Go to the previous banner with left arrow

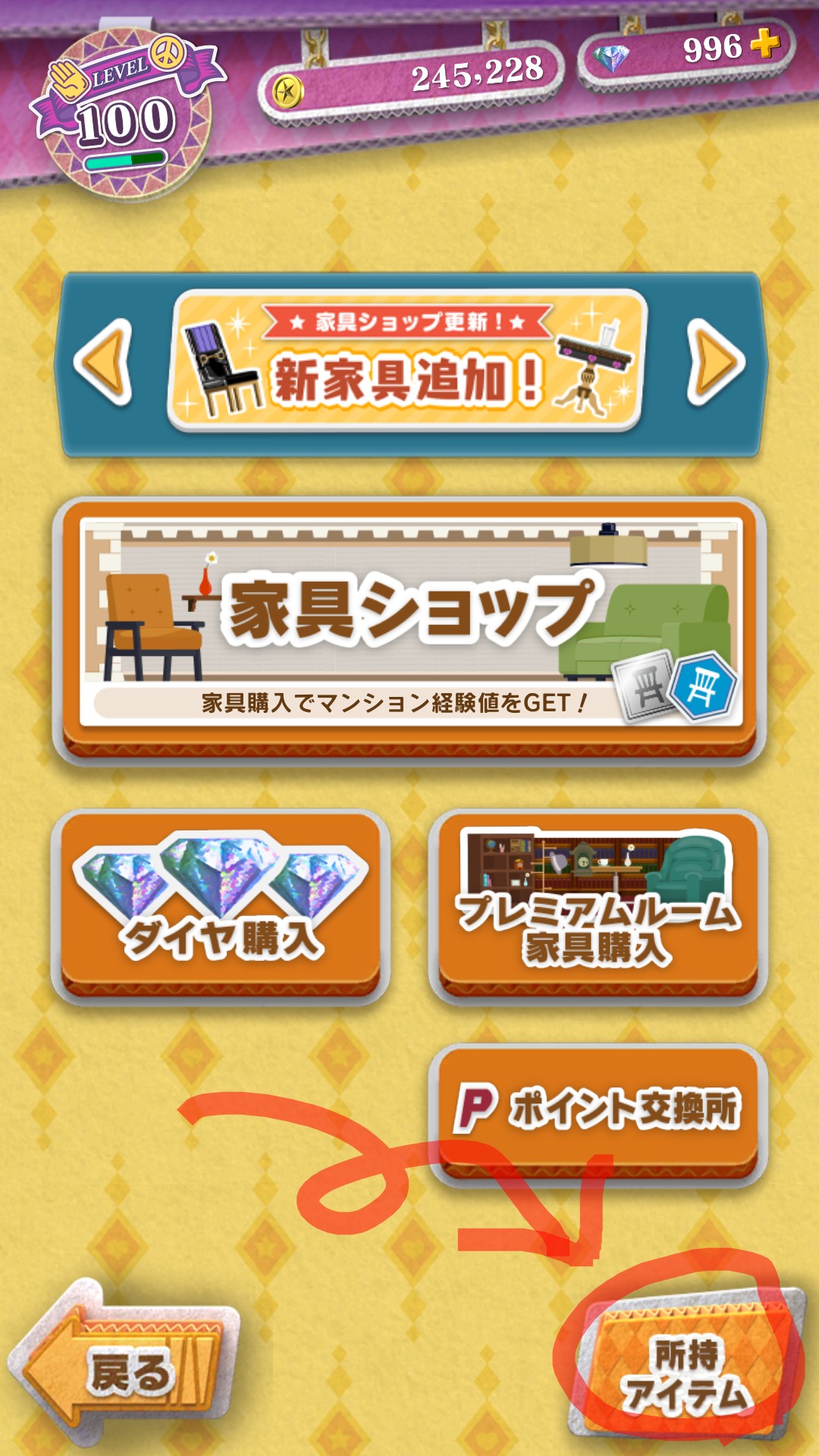[104, 362]
